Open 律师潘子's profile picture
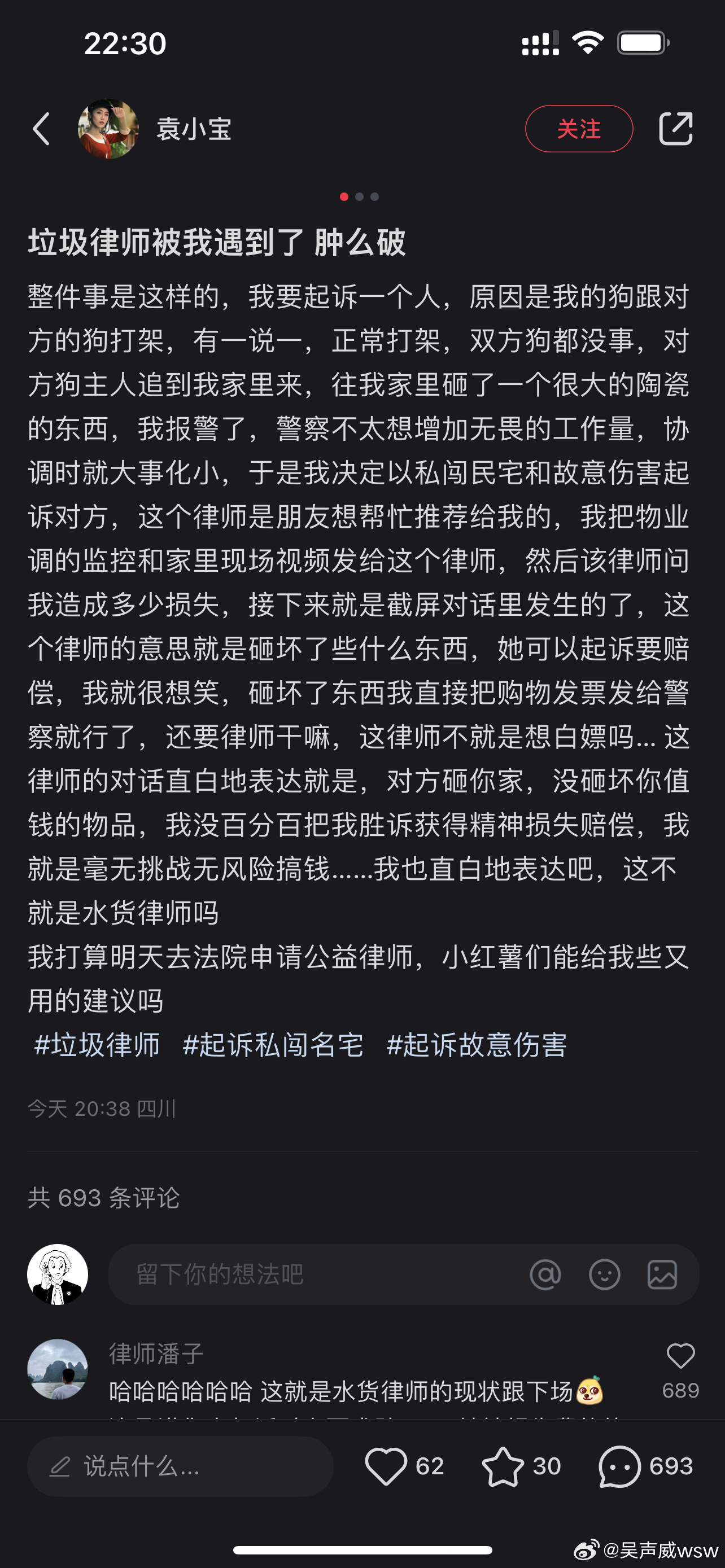The width and height of the screenshot is (725, 1568). pos(58,1369)
